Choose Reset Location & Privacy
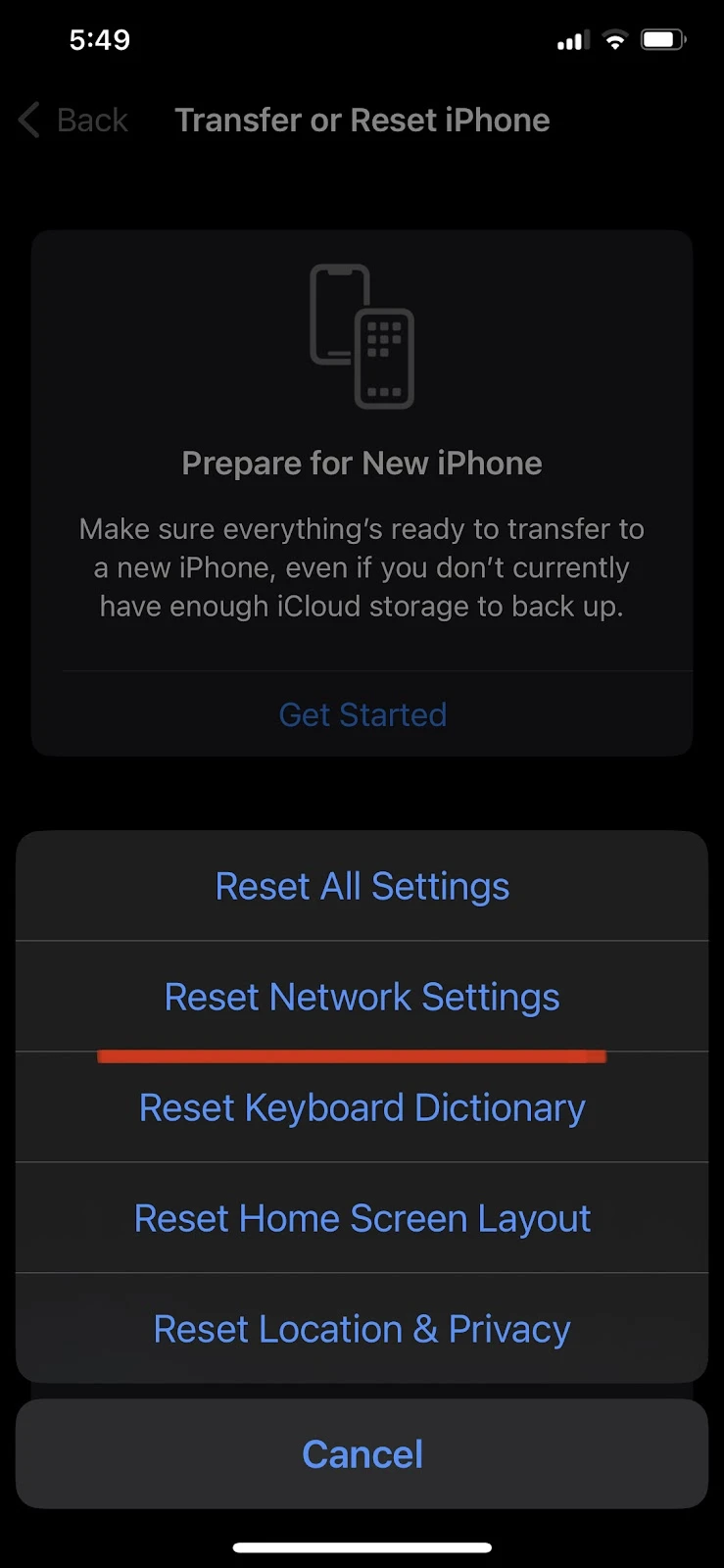The height and width of the screenshot is (1568, 724). coord(362,1329)
